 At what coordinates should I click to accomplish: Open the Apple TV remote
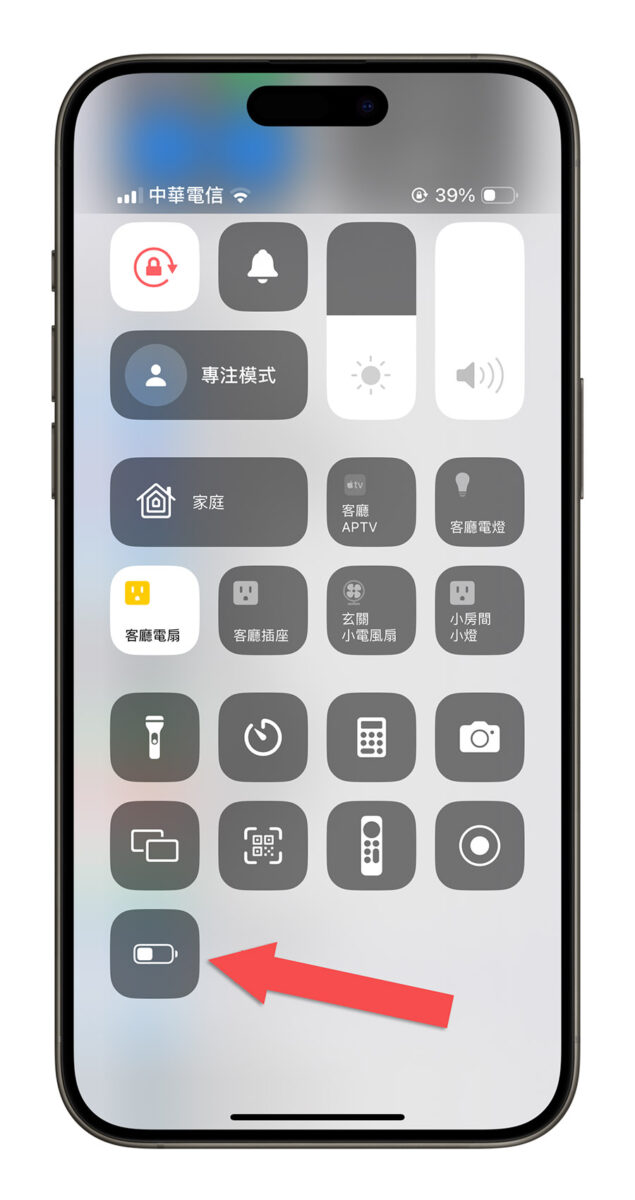point(371,846)
